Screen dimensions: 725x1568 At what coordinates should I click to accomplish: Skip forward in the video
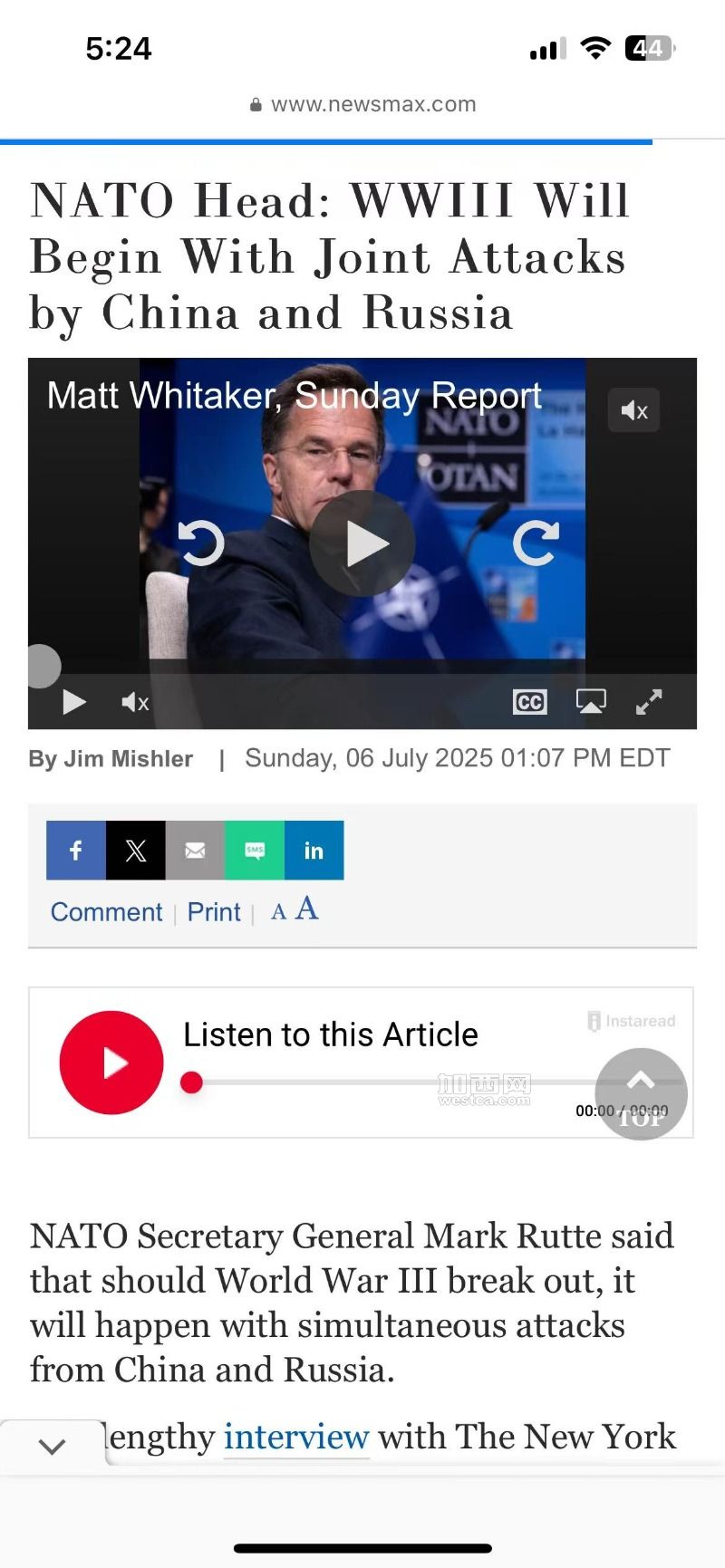[x=536, y=544]
